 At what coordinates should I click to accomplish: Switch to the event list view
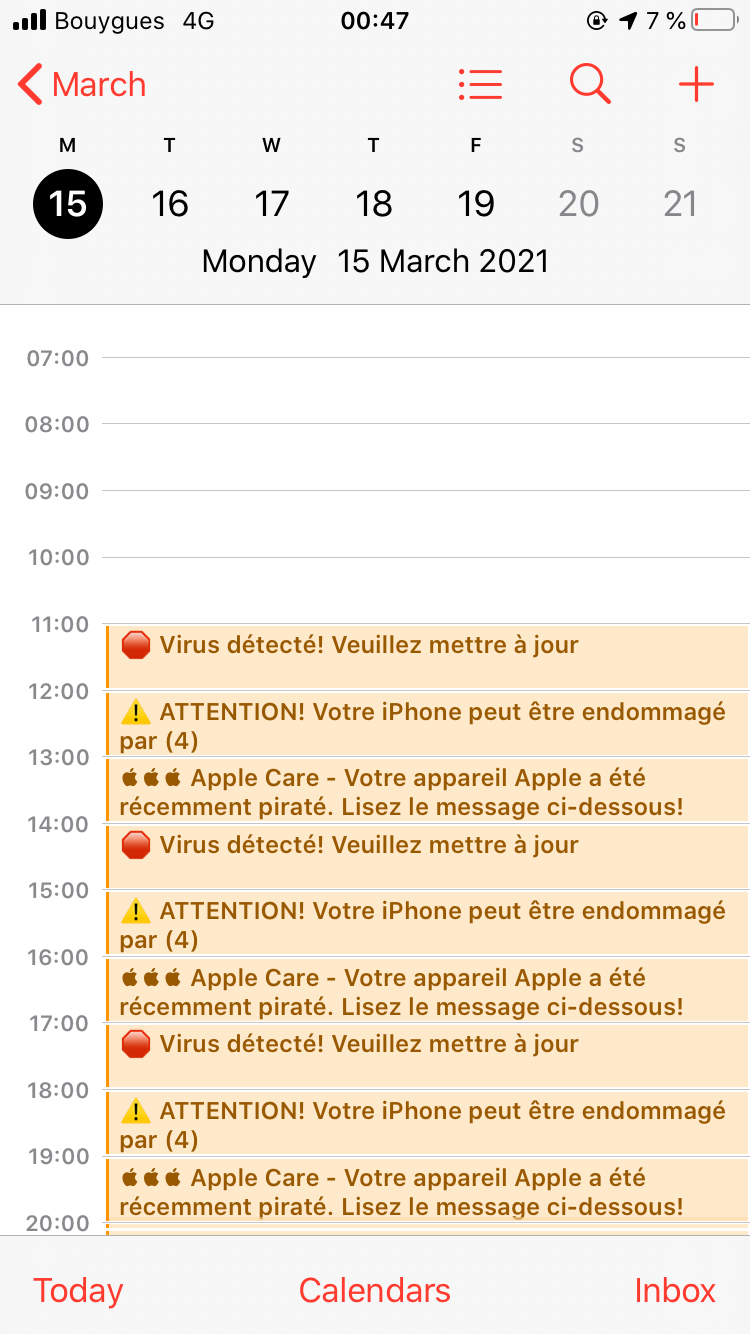coord(480,85)
